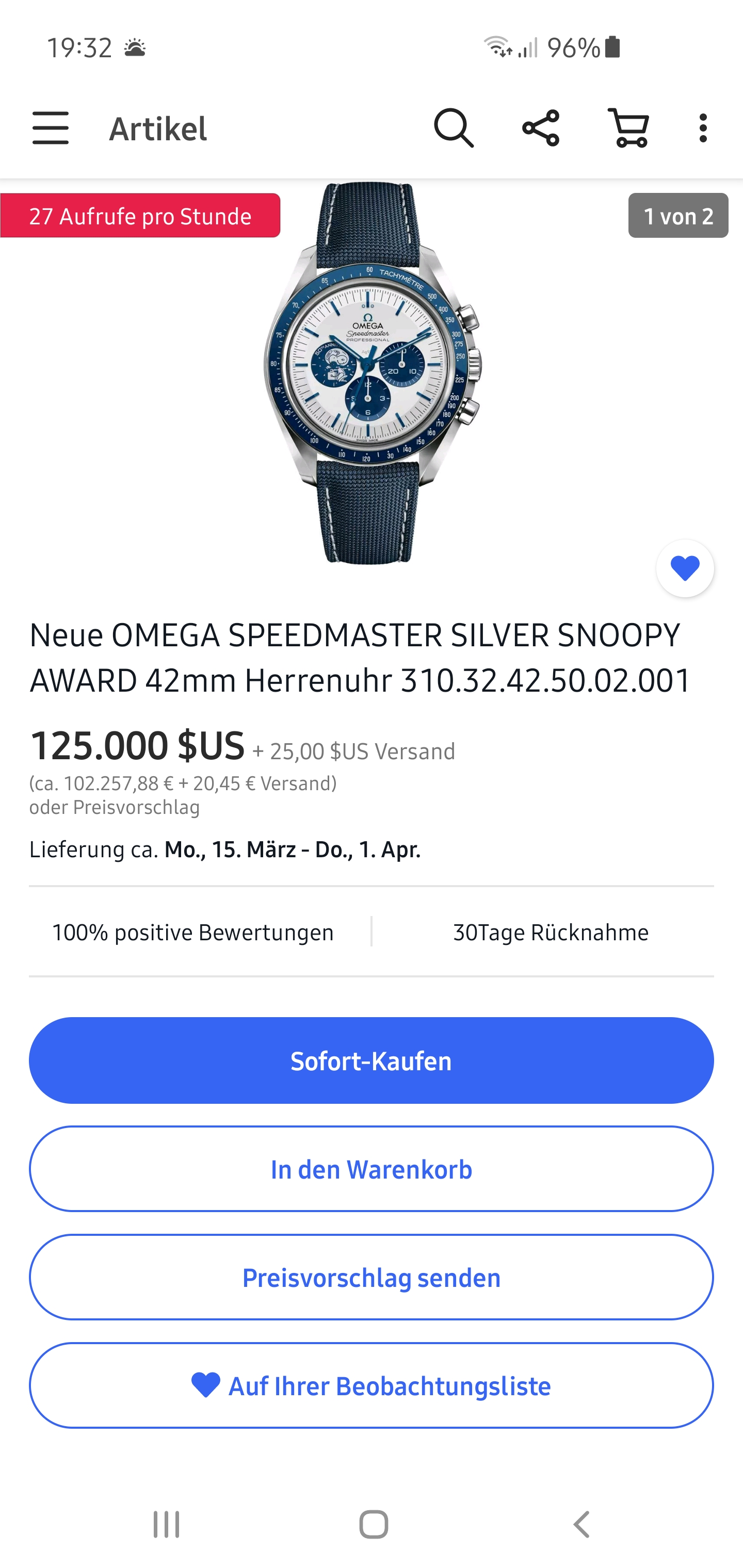The width and height of the screenshot is (743, 1568).
Task: Go to the system home screen
Action: [x=374, y=1524]
